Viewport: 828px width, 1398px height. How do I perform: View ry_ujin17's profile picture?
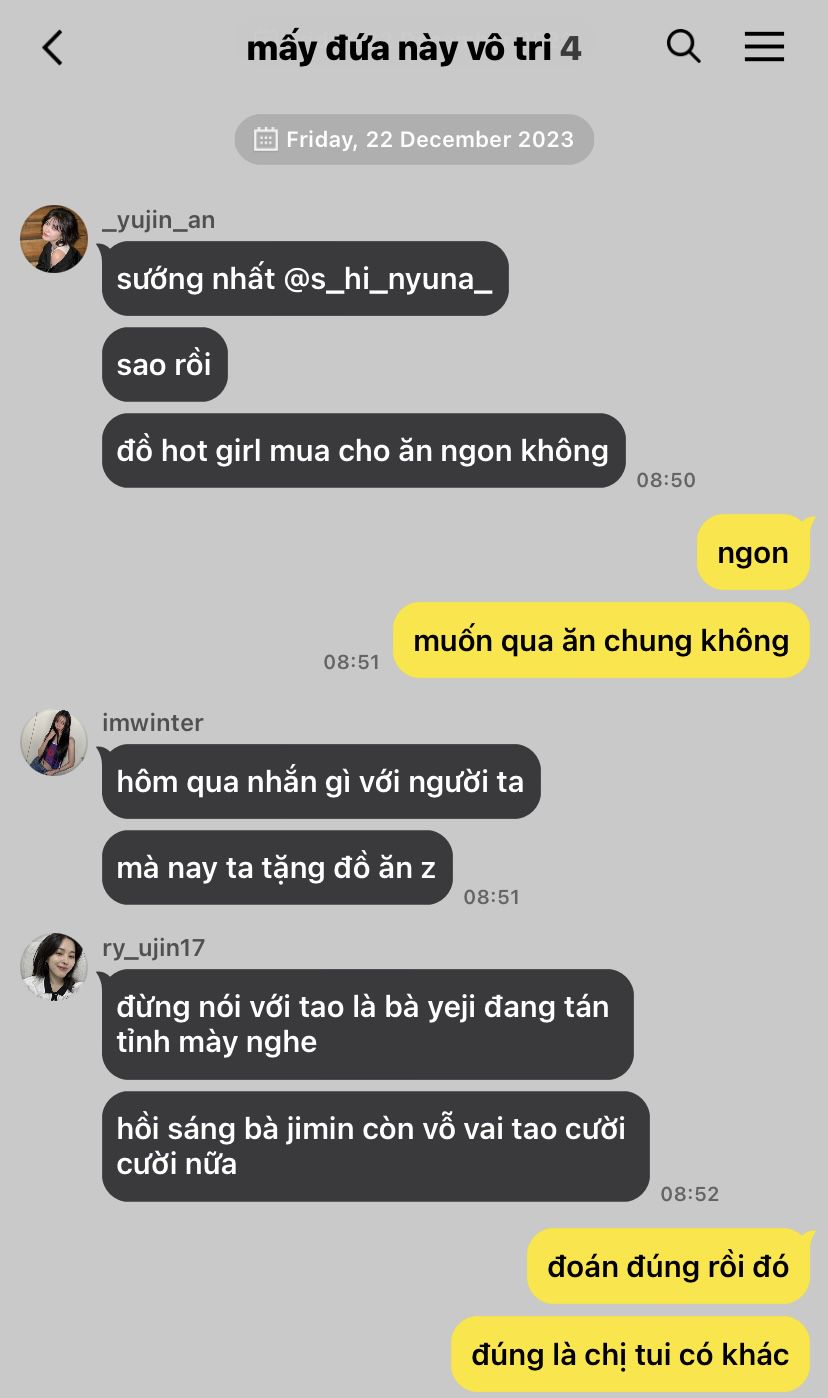click(54, 967)
